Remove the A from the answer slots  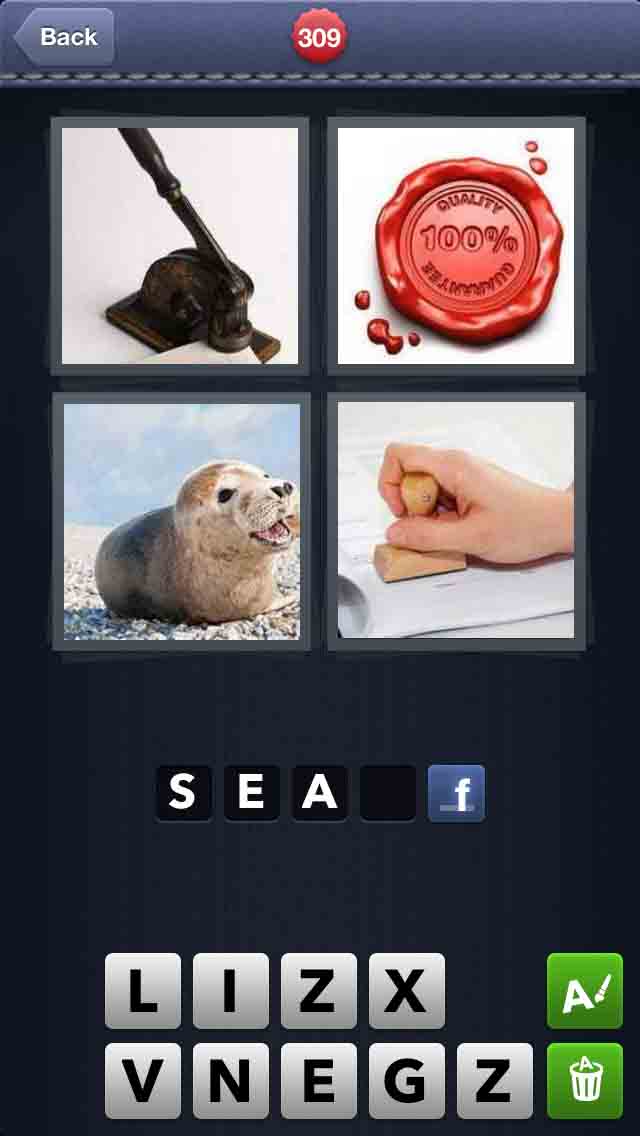point(319,793)
